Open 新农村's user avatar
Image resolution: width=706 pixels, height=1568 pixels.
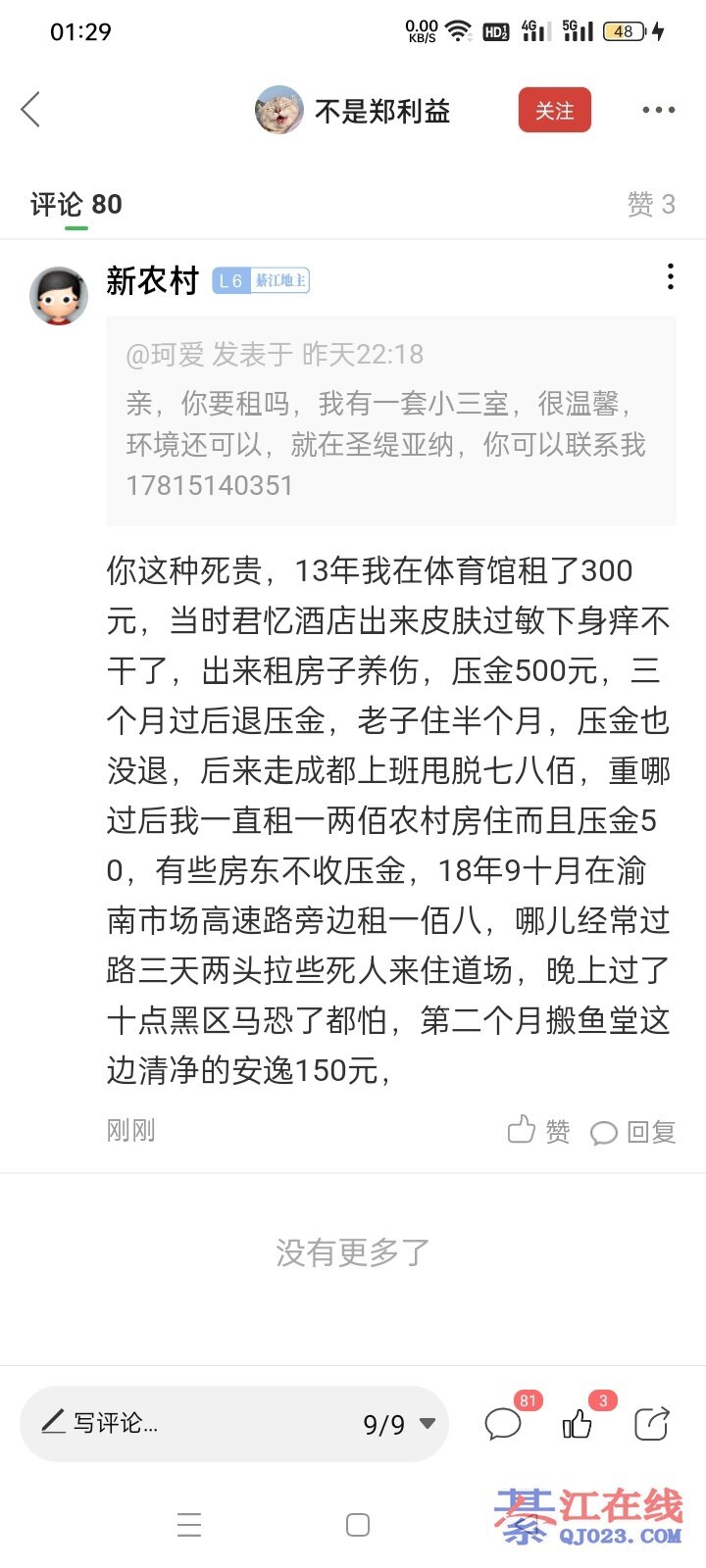click(59, 295)
